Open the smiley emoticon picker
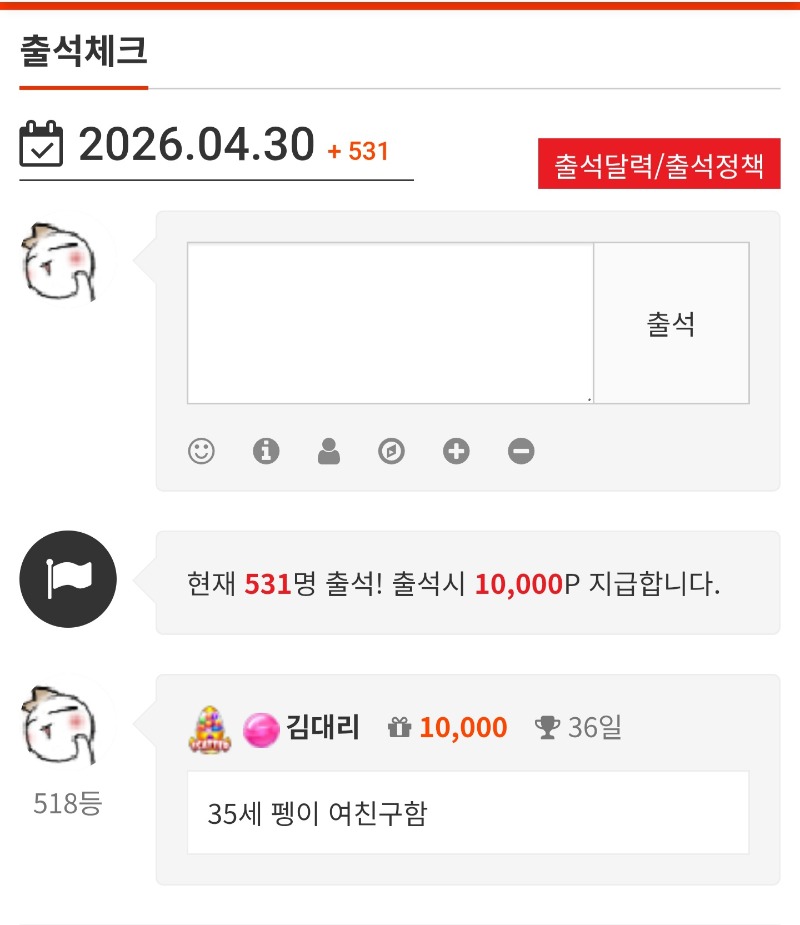This screenshot has width=800, height=925. (x=202, y=452)
